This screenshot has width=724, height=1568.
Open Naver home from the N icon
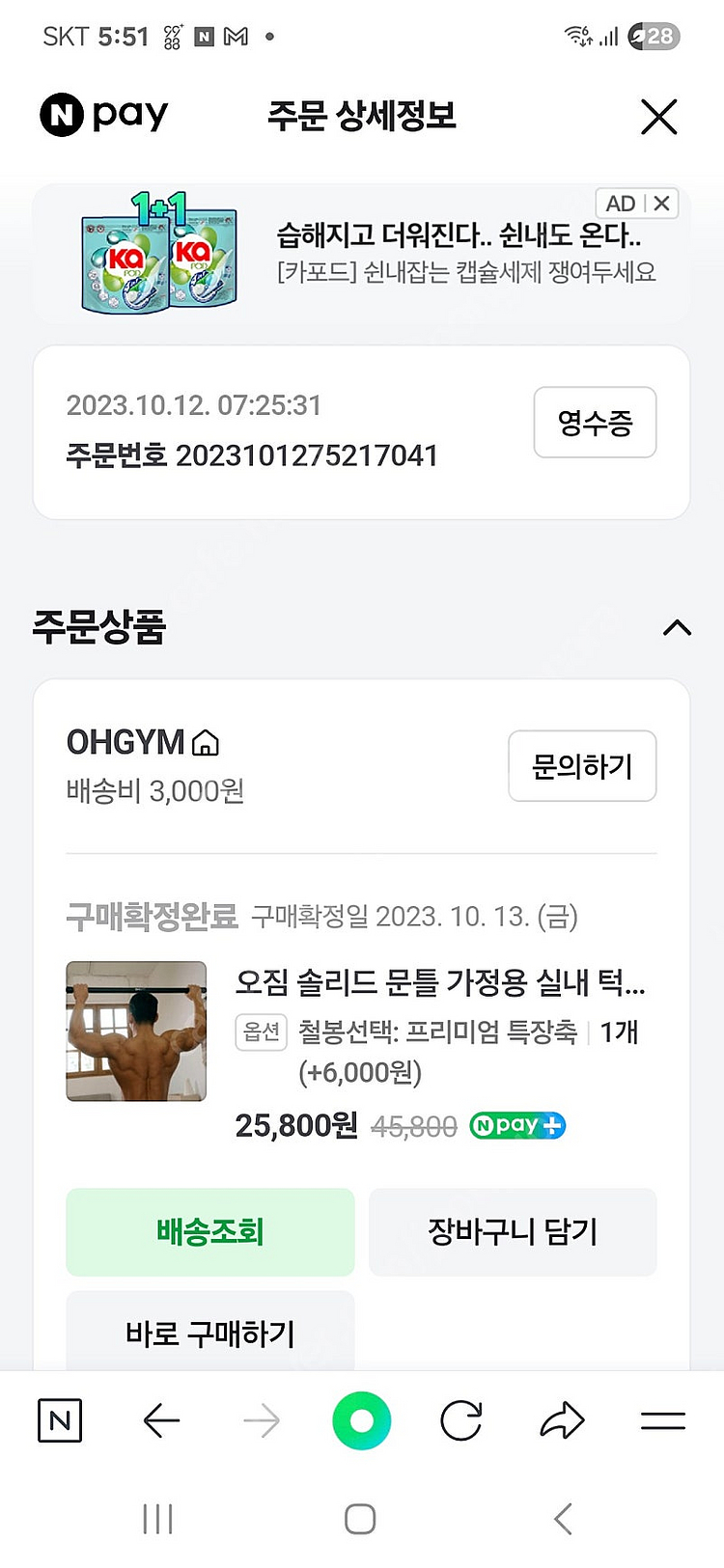point(60,1420)
